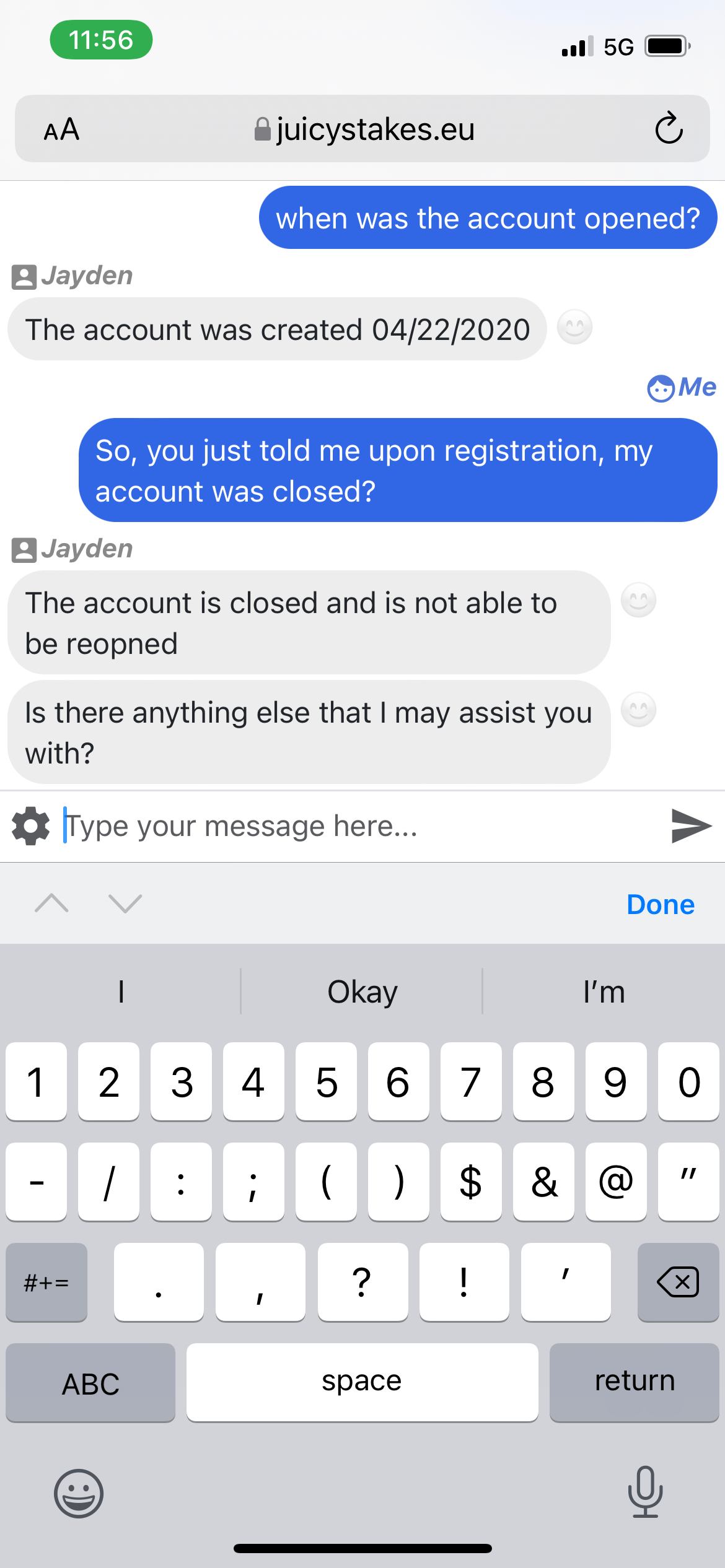Viewport: 725px width, 1568px height.
Task: React to 'Is there anything else' message
Action: click(x=638, y=709)
